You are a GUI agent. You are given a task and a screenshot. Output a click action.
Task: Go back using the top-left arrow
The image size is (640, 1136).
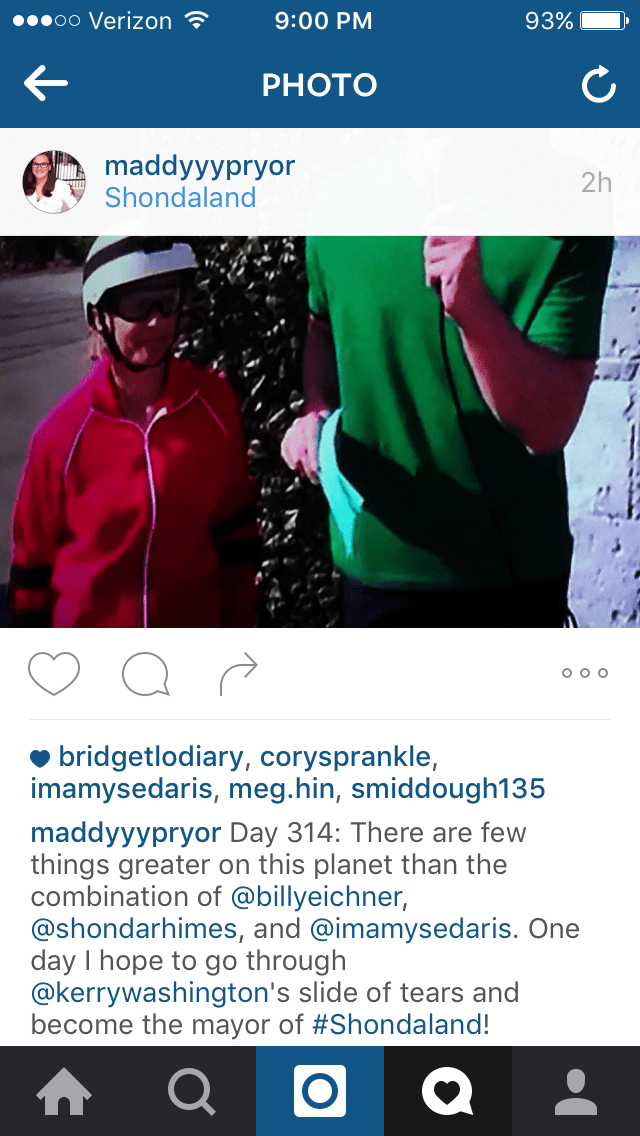tap(46, 86)
